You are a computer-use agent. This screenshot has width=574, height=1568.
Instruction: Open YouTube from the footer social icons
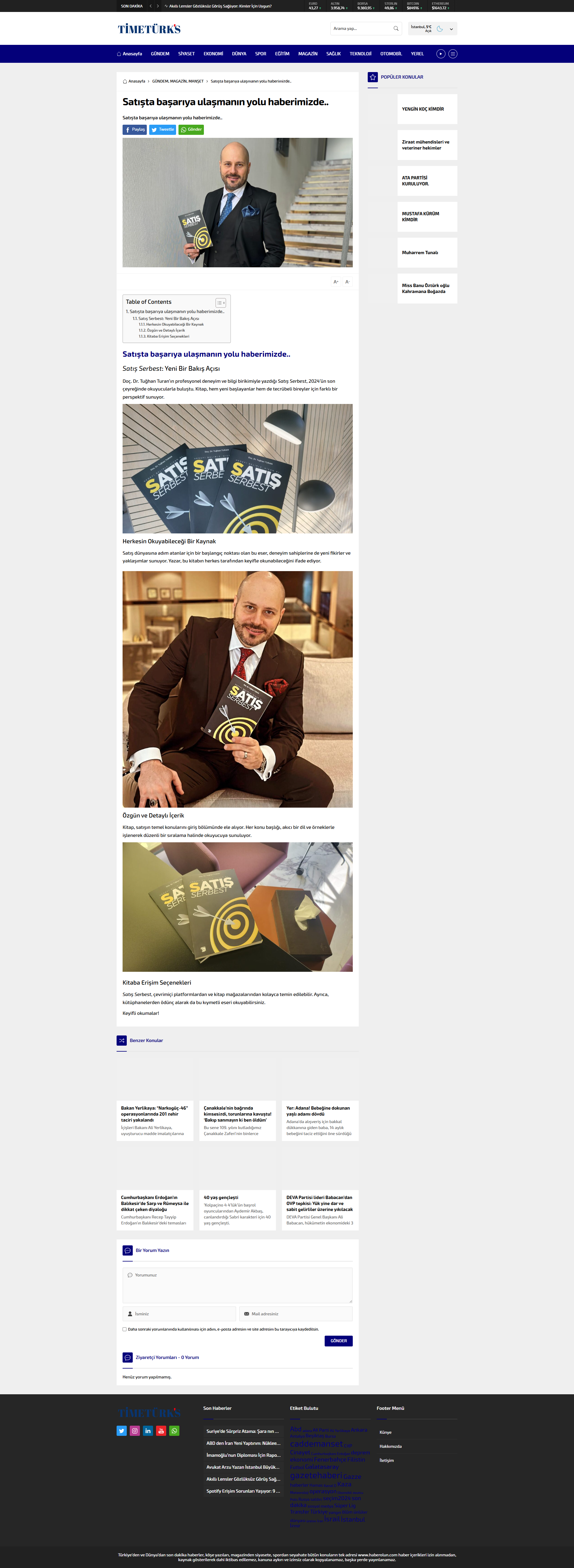tap(161, 1431)
